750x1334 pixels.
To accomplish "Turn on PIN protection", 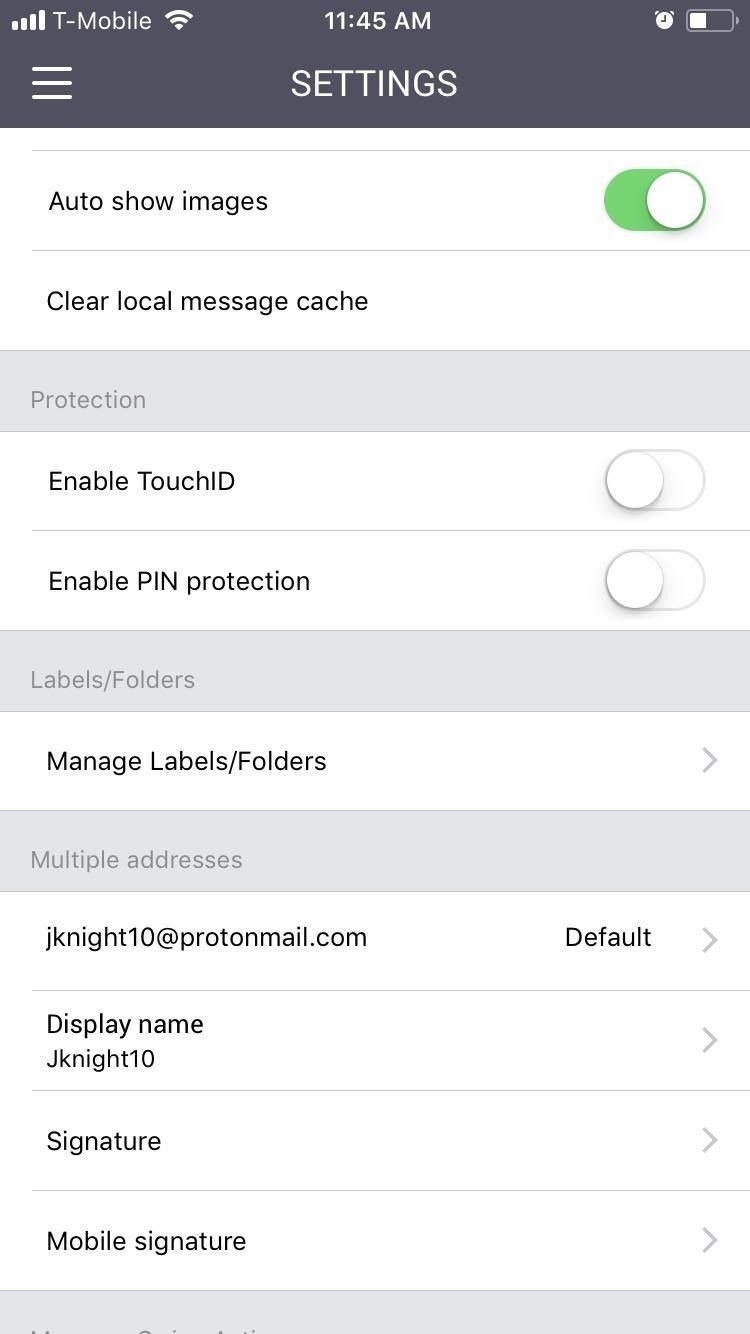I will [x=654, y=581].
